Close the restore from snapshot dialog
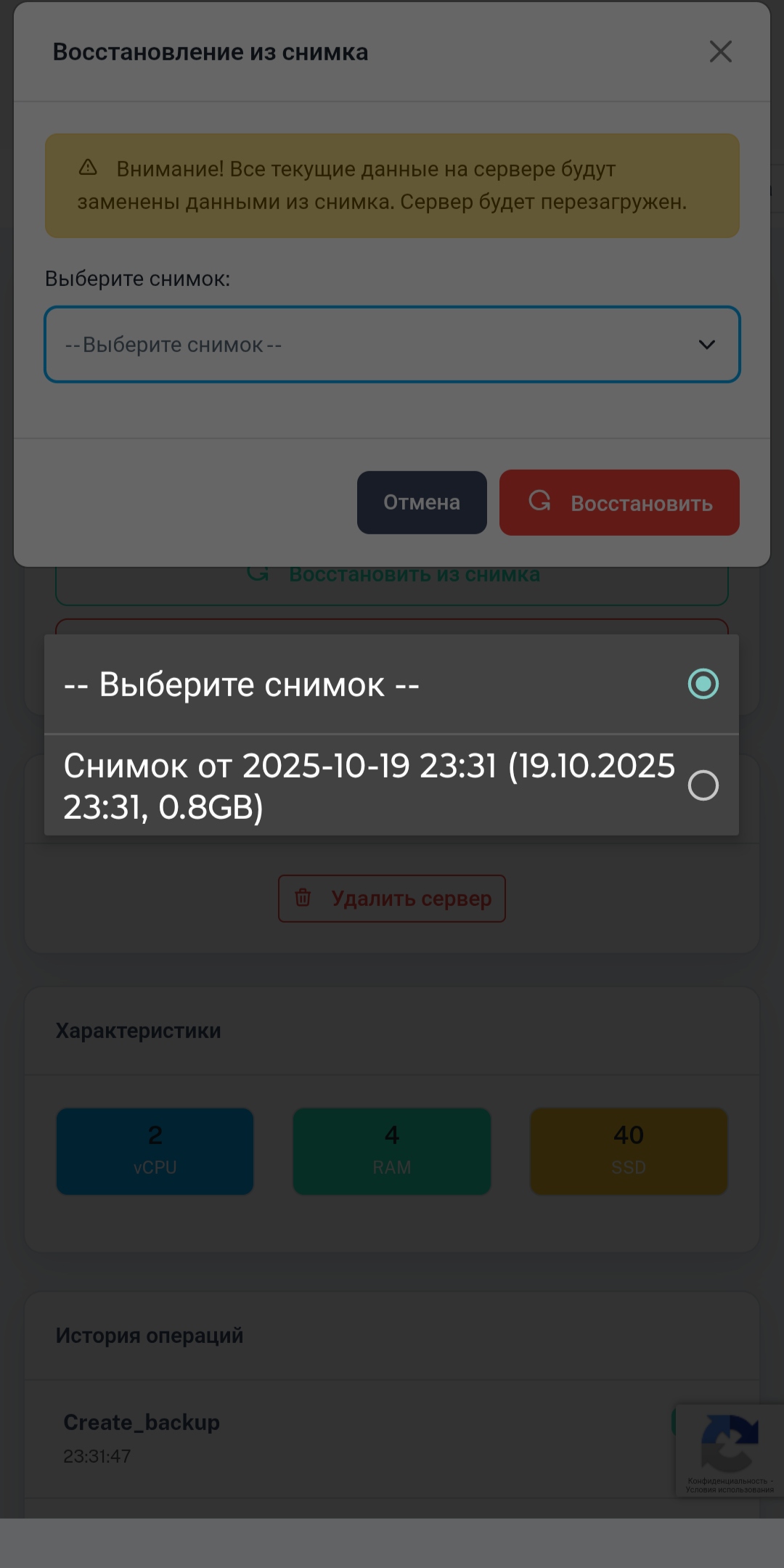Viewport: 784px width, 1568px height. [x=720, y=52]
